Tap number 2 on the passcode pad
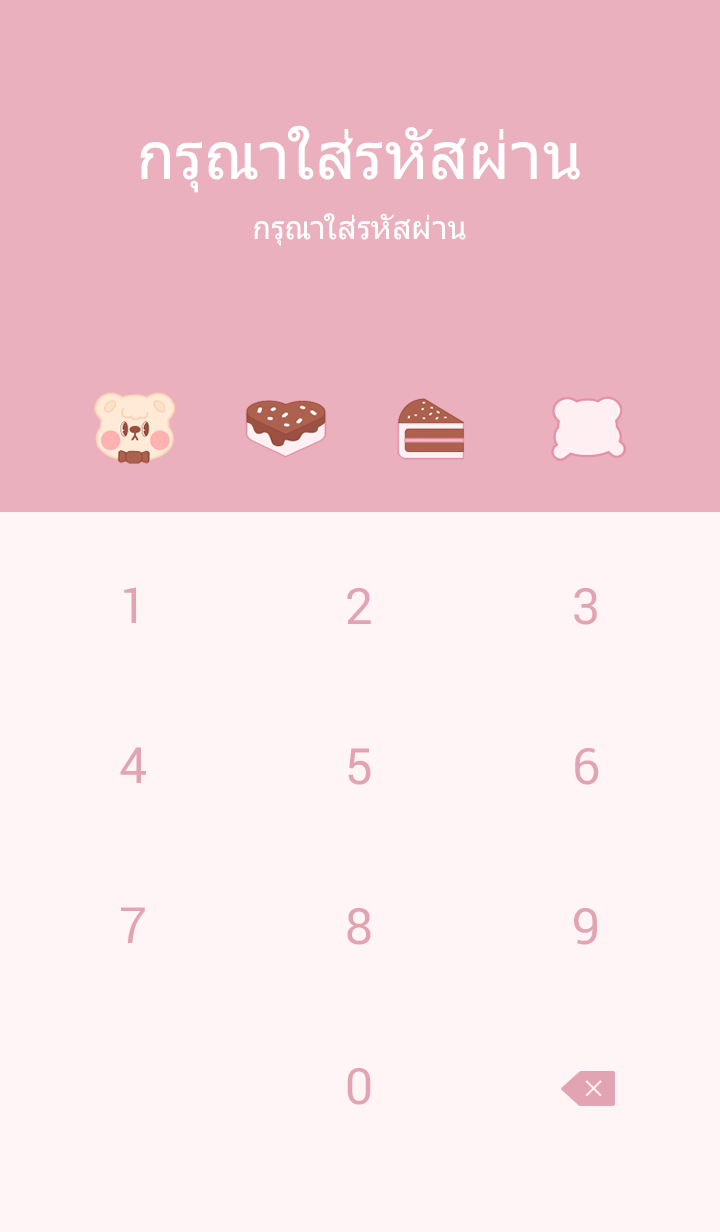The height and width of the screenshot is (1232, 720). coord(359,607)
